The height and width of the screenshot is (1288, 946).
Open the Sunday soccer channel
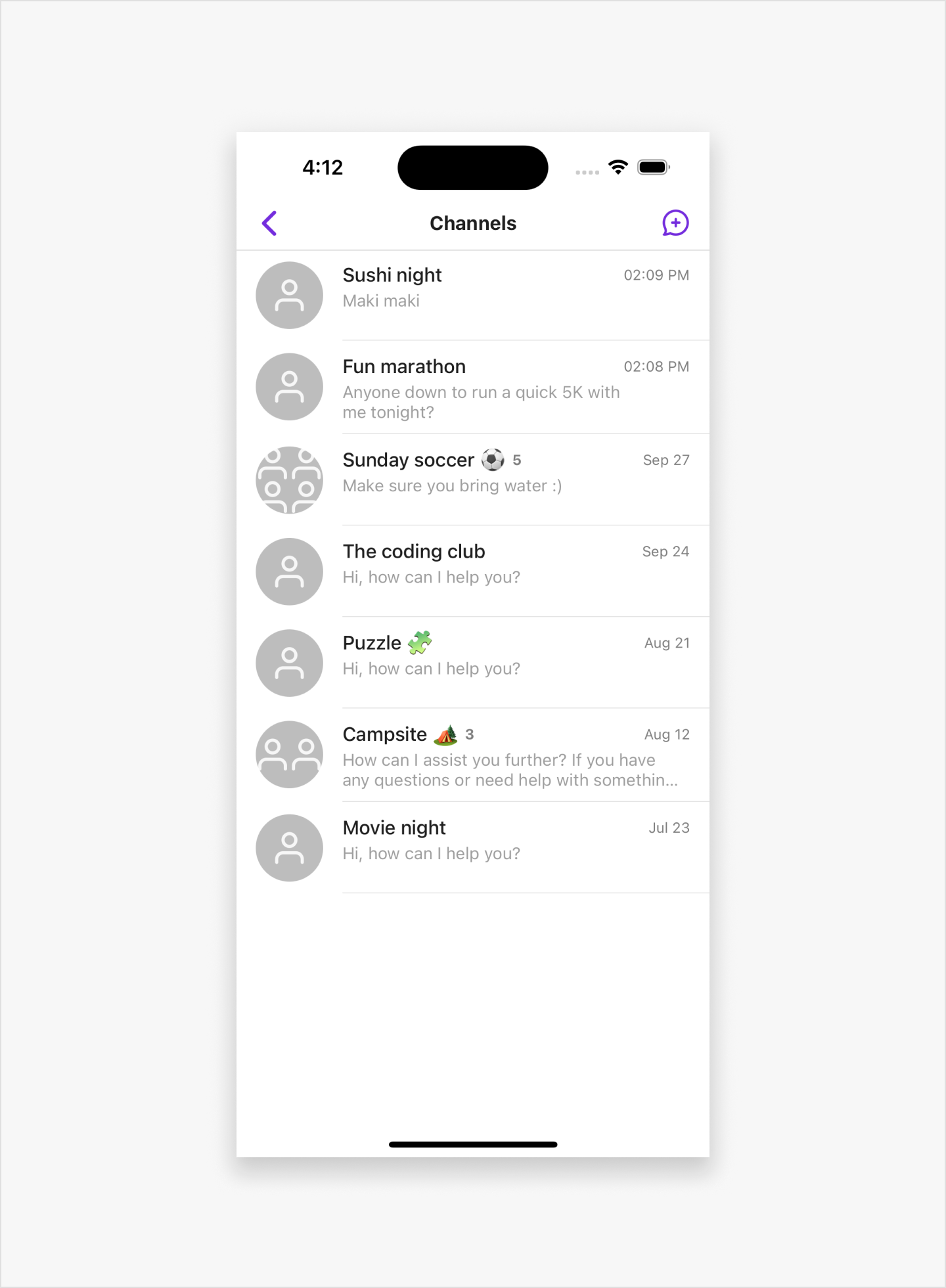[x=473, y=479]
